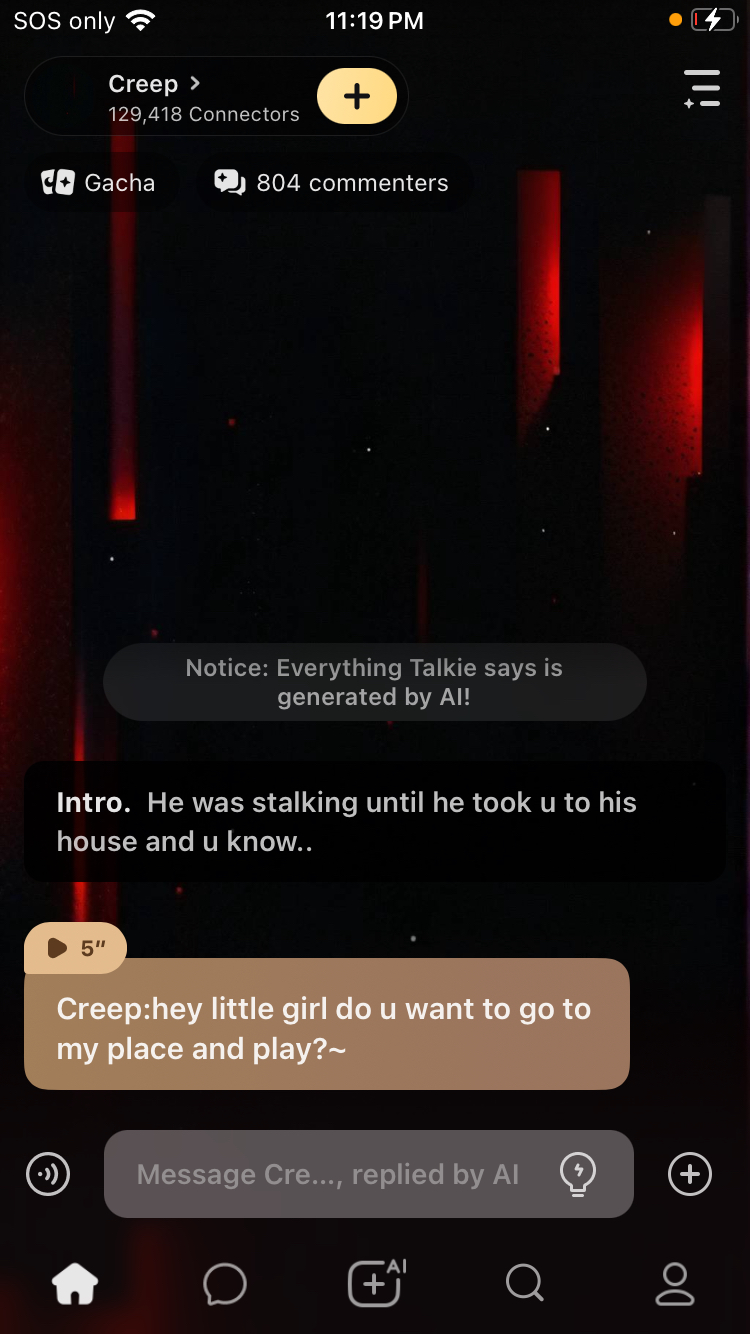Open the chat options menu icon
Screen dimensions: 750x1334
702,88
